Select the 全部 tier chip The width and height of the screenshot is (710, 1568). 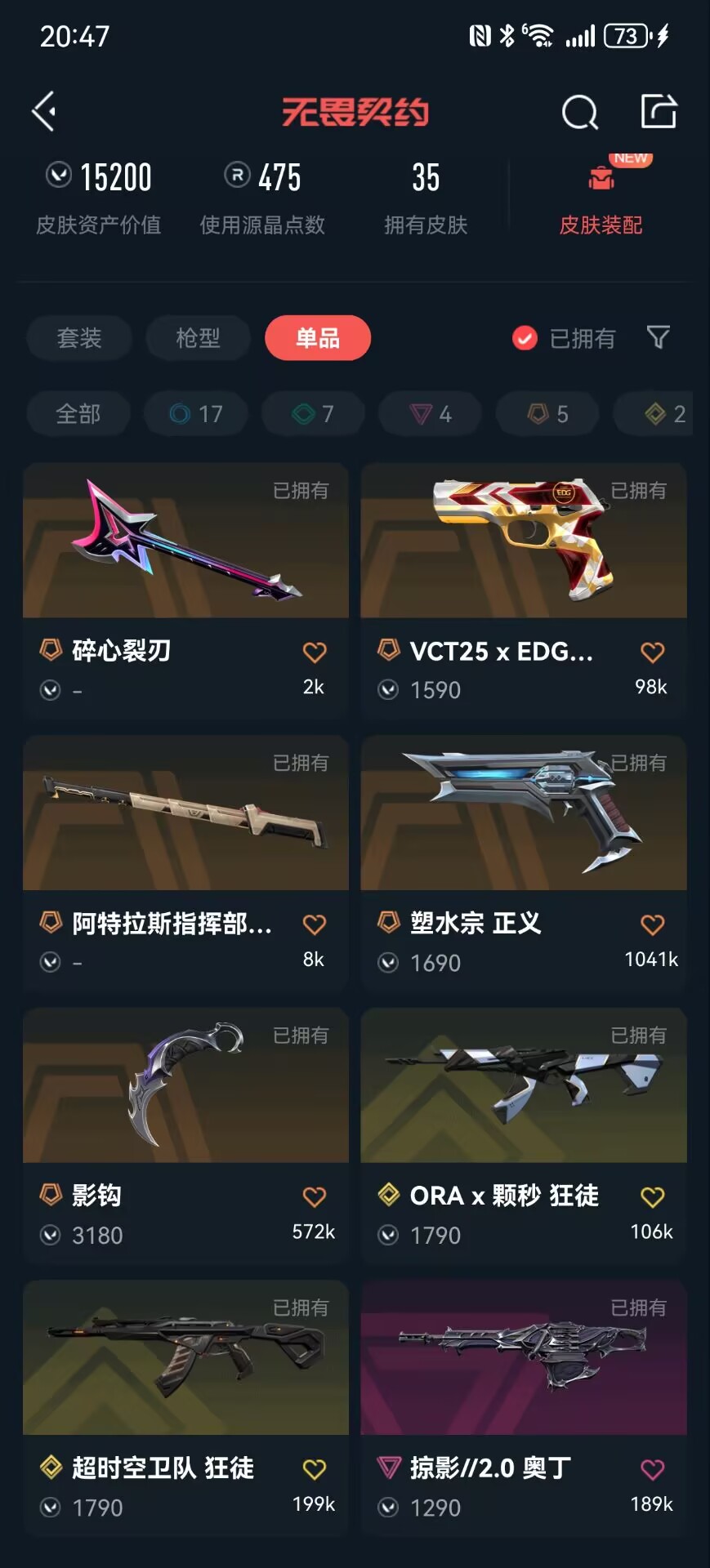point(78,414)
